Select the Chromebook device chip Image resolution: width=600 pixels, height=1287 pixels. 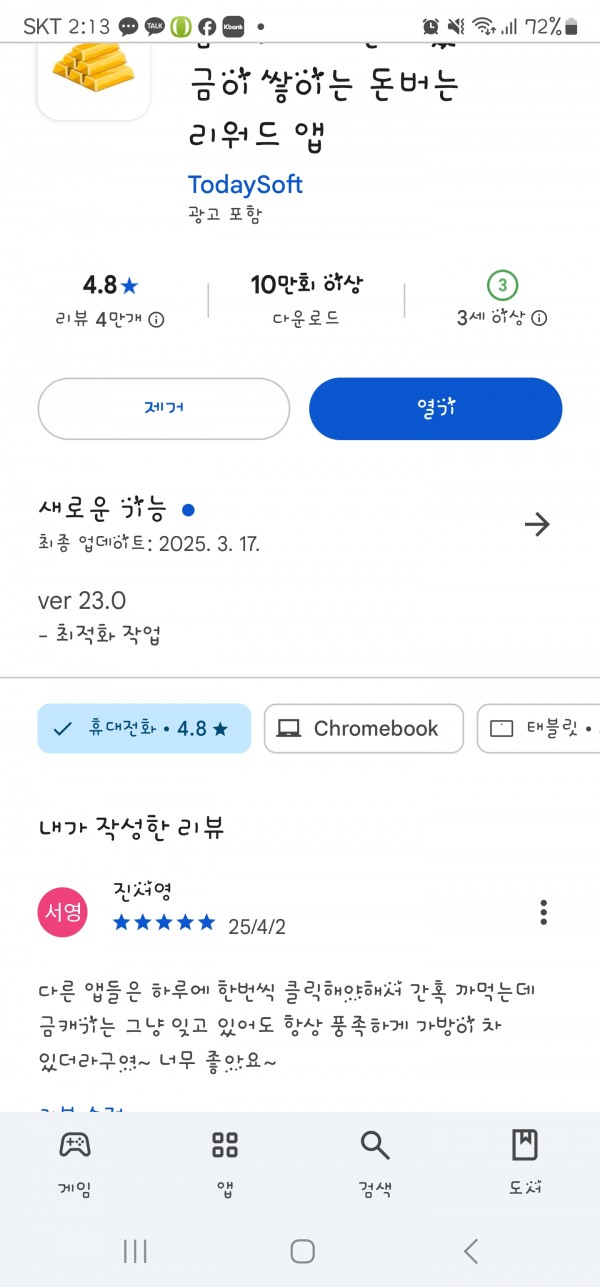(364, 729)
